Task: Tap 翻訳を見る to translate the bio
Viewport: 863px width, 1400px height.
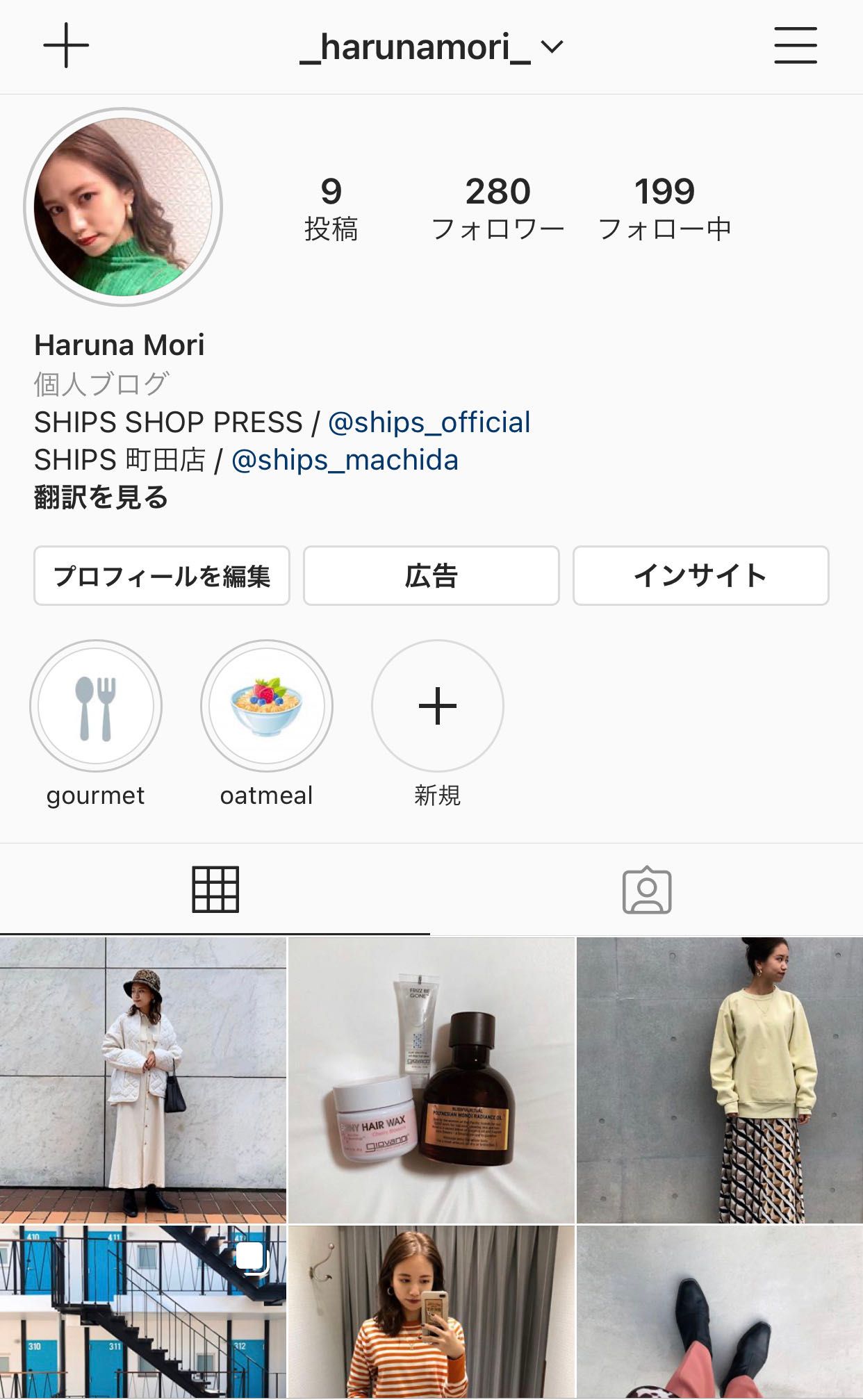Action: coord(101,497)
